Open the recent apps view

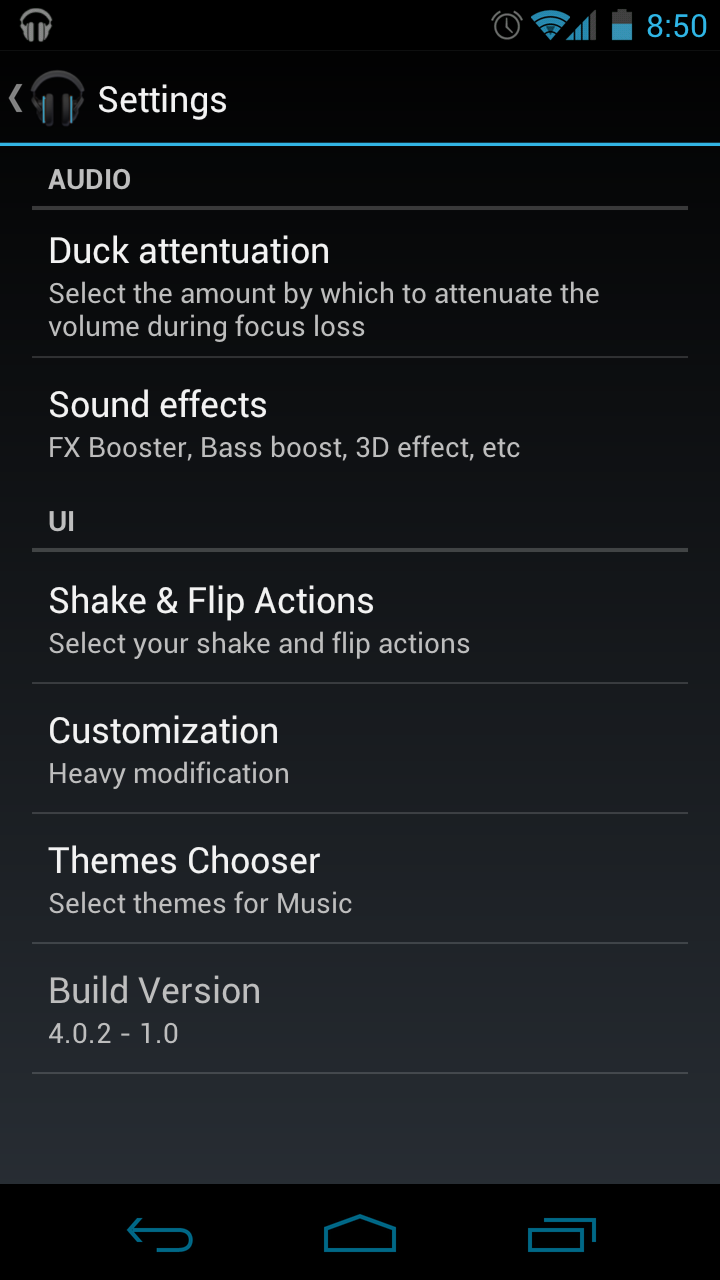[561, 1236]
